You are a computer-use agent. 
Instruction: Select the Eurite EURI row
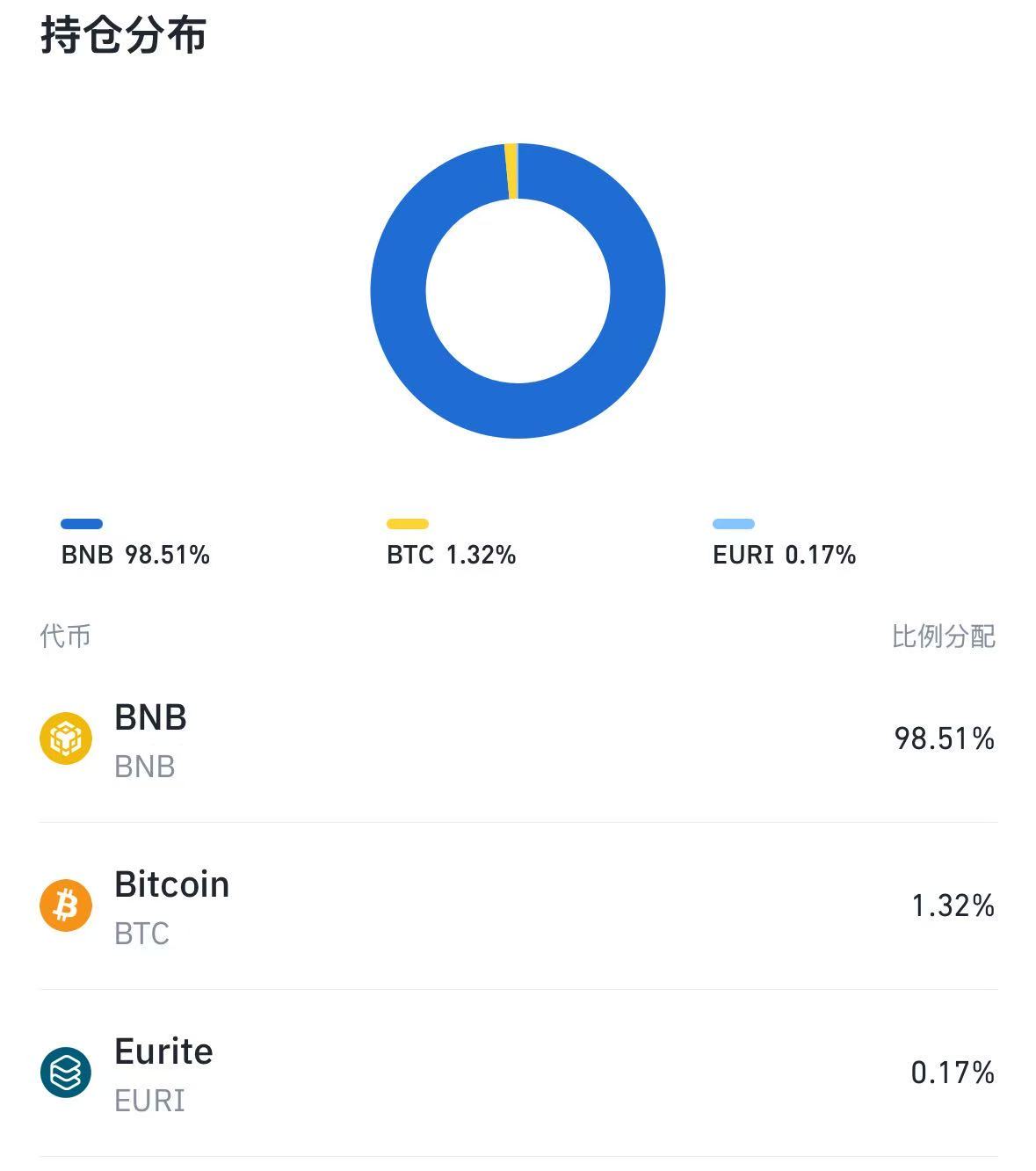click(x=517, y=1073)
